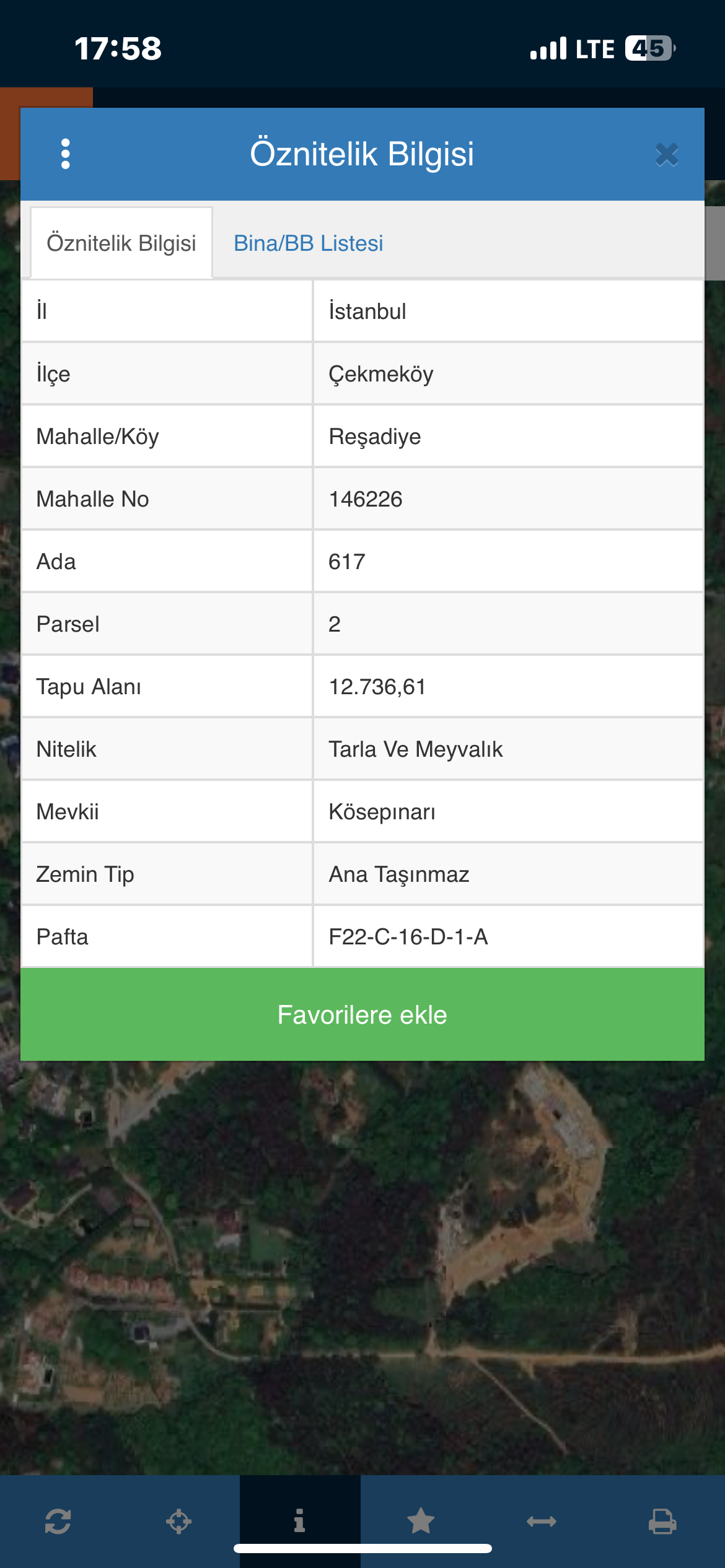This screenshot has height=1568, width=725.
Task: Tap the print icon
Action: [662, 1521]
